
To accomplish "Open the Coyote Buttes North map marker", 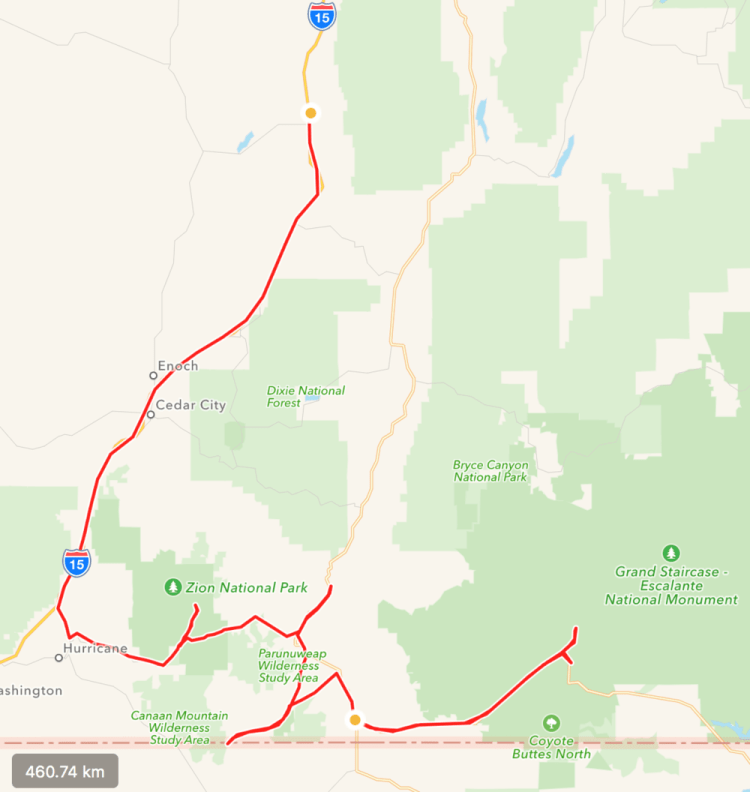I will pyautogui.click(x=549, y=723).
